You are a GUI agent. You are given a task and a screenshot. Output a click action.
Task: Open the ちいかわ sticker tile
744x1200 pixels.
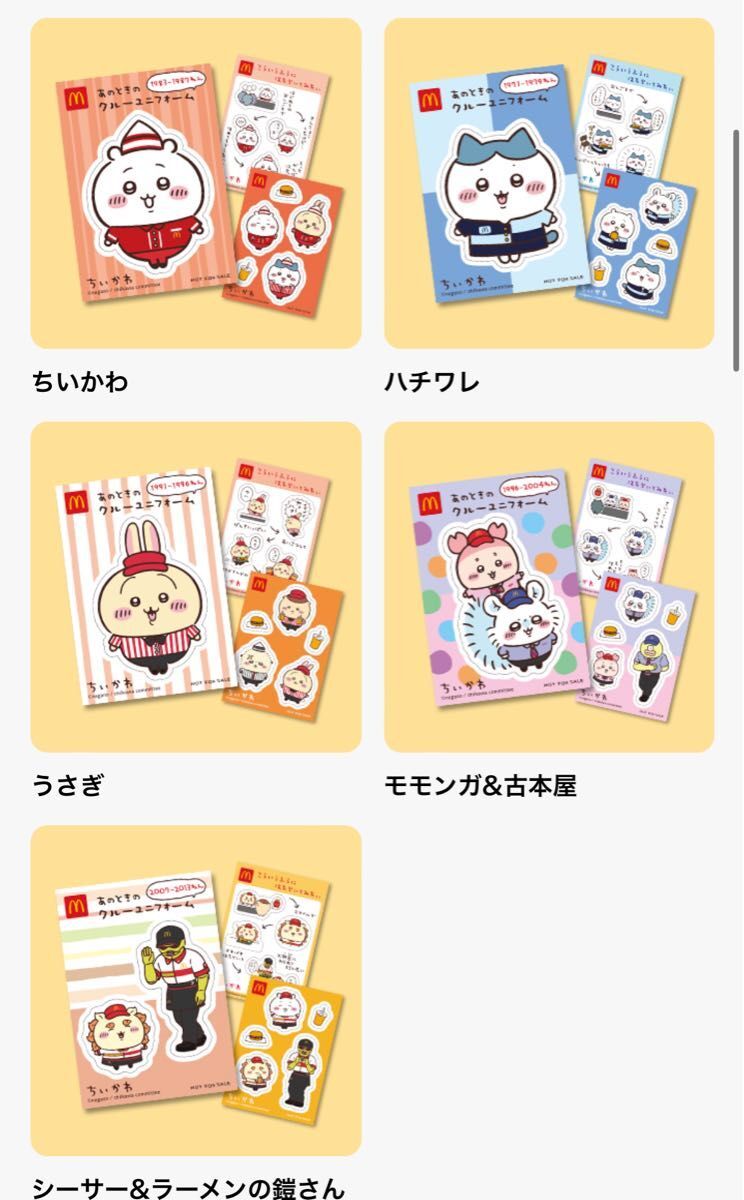click(195, 183)
